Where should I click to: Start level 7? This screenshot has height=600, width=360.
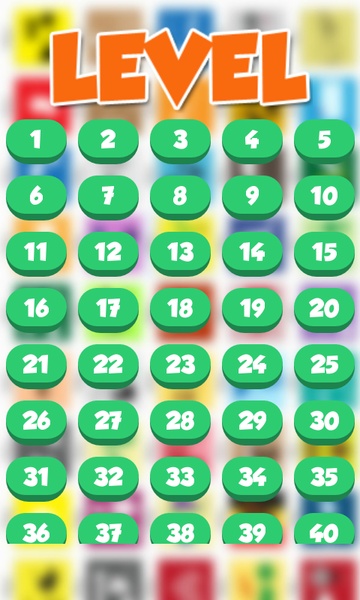click(x=108, y=197)
